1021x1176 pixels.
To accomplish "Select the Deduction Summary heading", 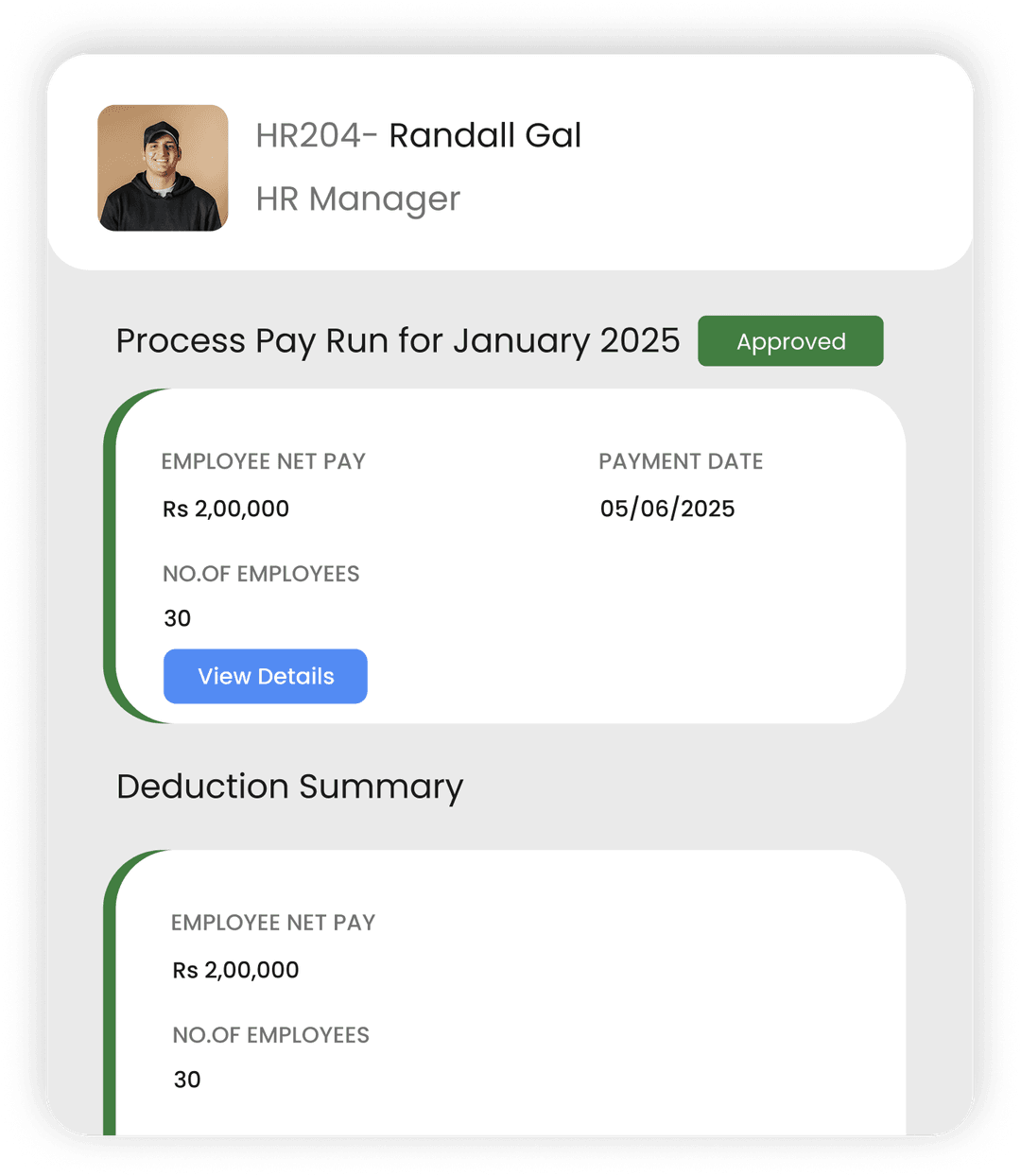I will coord(289,787).
